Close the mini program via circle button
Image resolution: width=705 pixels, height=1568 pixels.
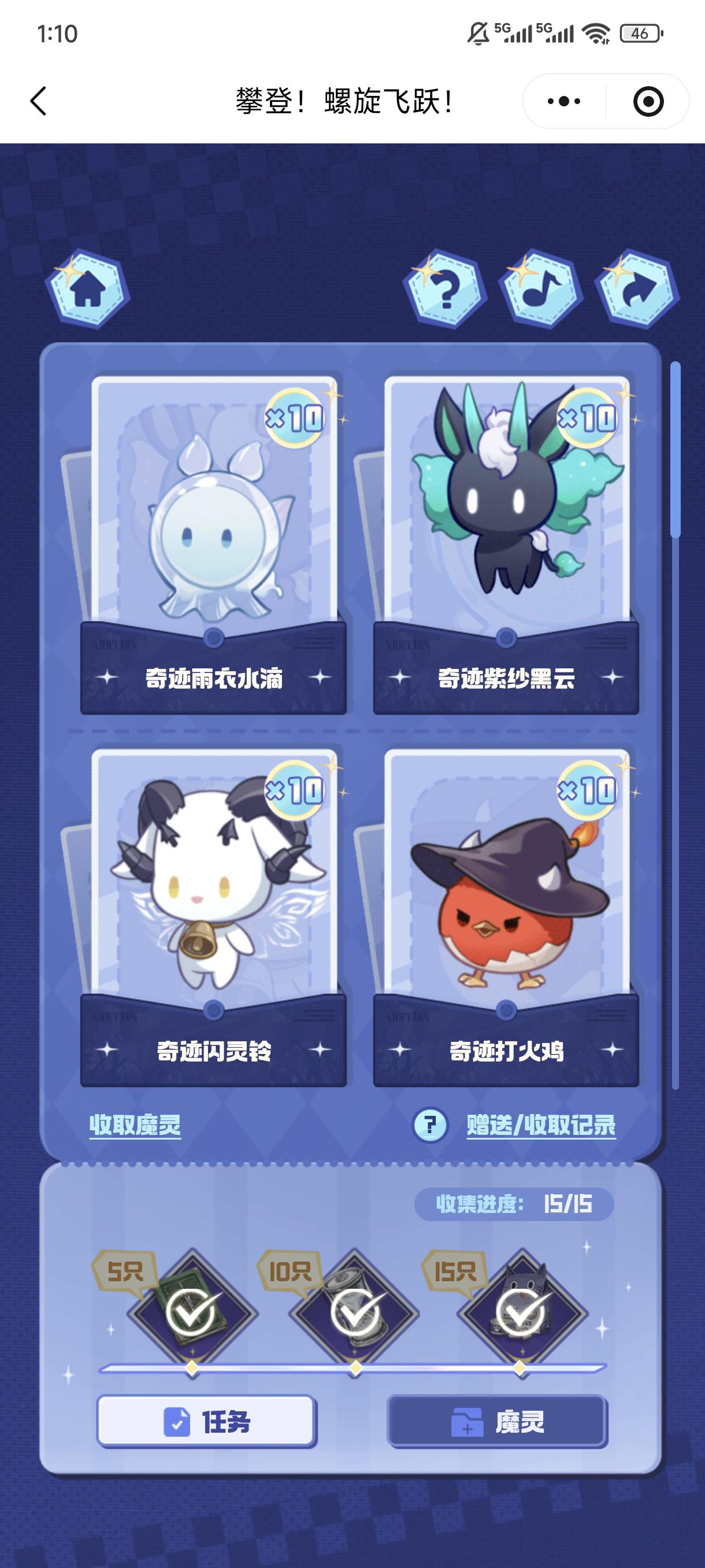coord(648,101)
